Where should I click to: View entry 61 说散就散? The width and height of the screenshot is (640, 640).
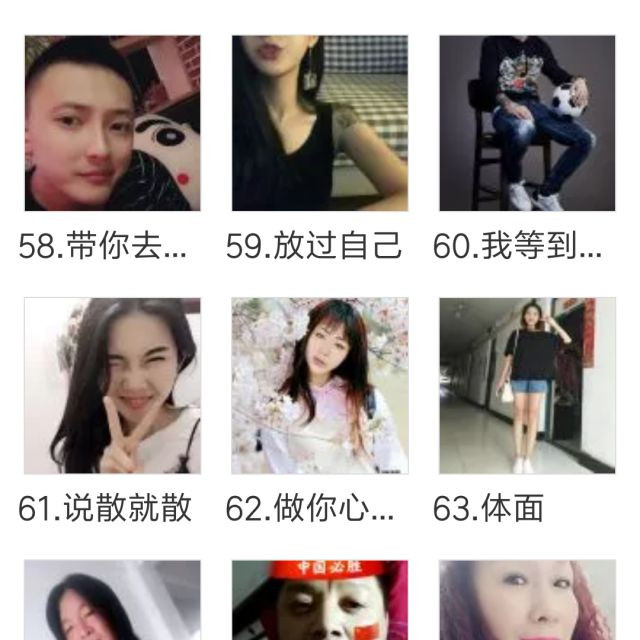click(x=112, y=386)
